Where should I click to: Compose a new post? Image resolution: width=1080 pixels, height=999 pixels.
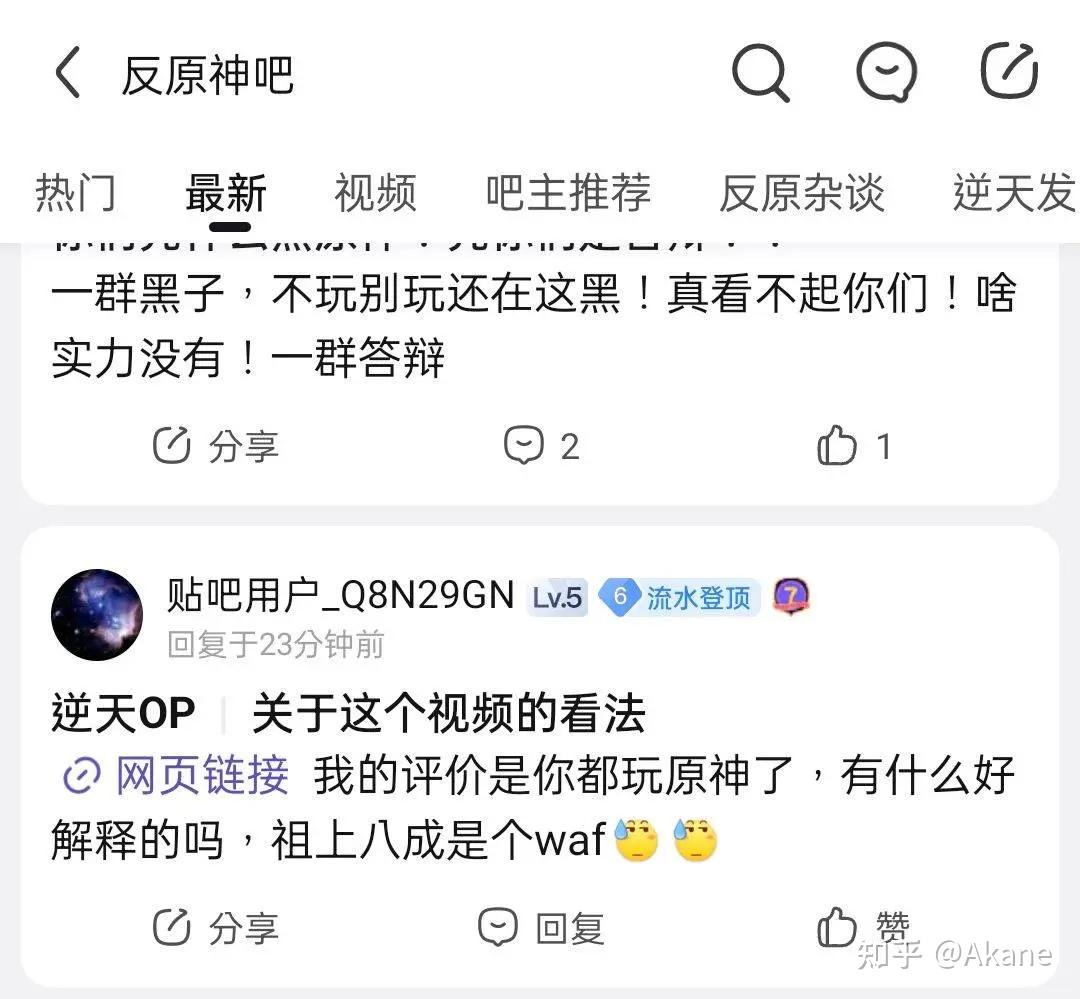1009,73
